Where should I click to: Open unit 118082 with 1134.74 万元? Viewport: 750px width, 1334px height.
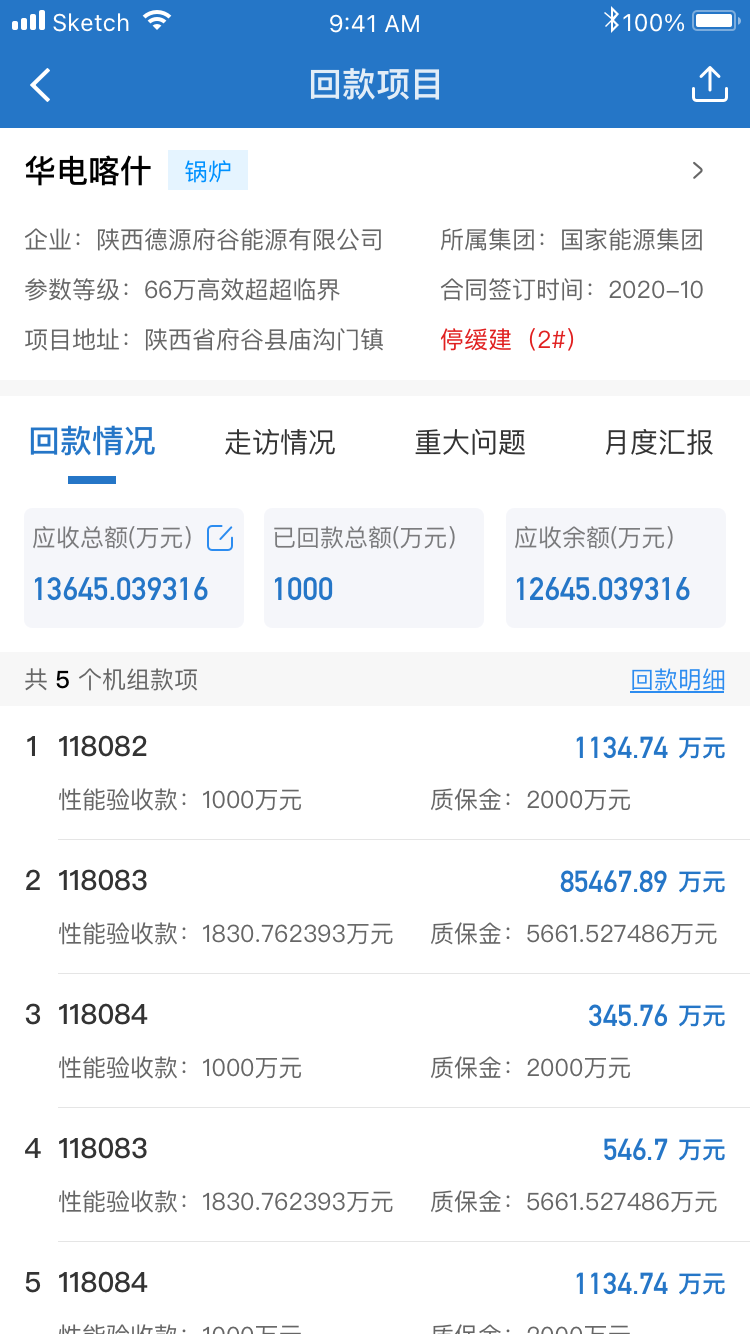(x=375, y=773)
